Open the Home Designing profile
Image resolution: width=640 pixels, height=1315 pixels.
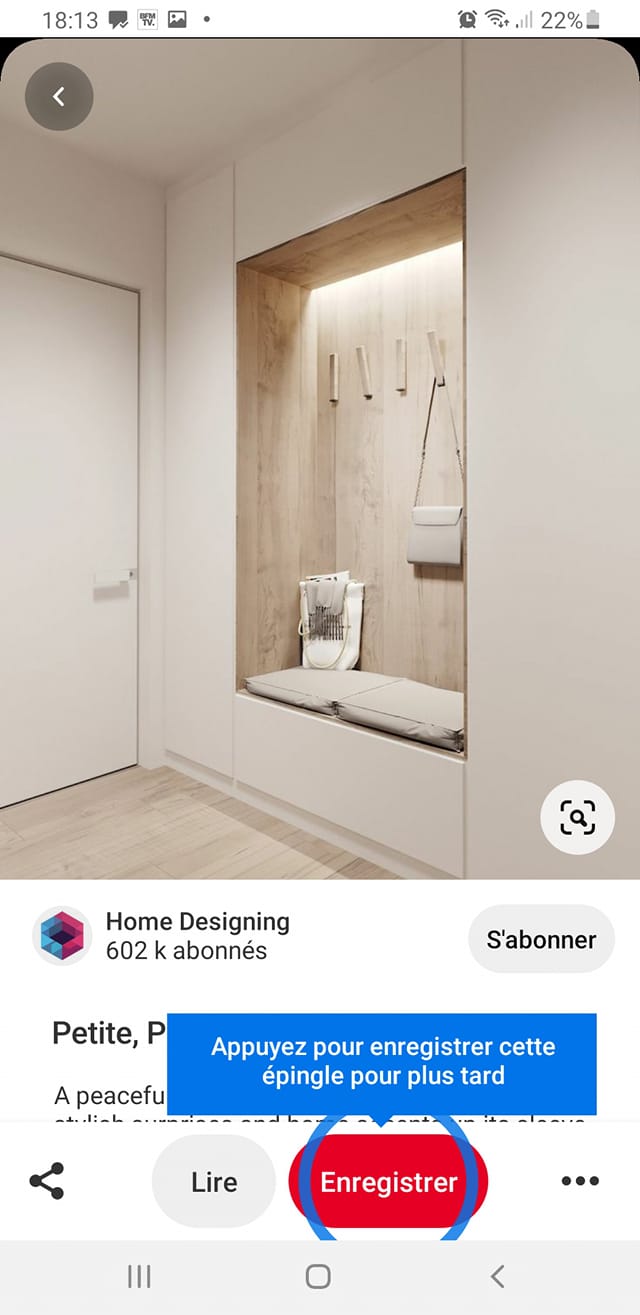click(x=197, y=936)
